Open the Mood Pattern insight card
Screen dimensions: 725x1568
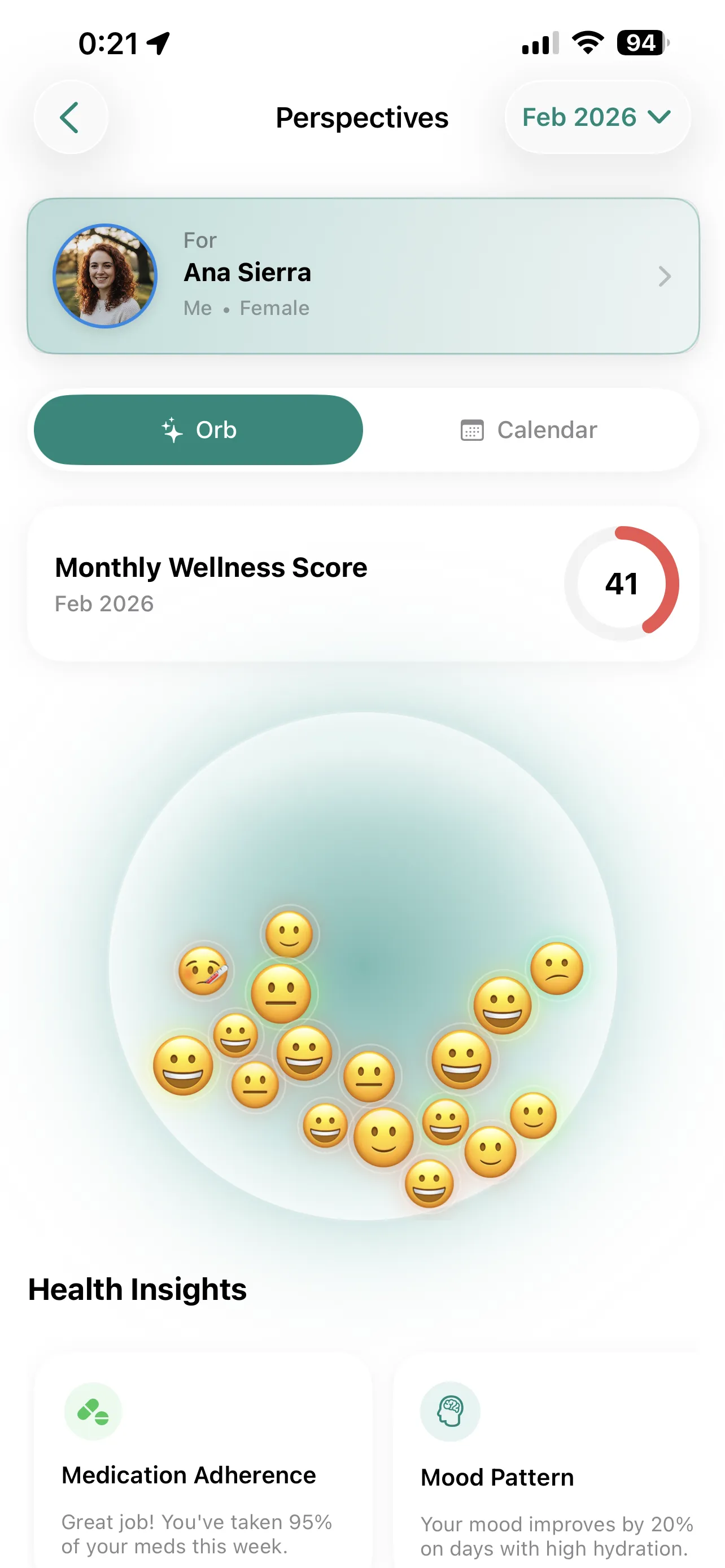pos(547,1461)
